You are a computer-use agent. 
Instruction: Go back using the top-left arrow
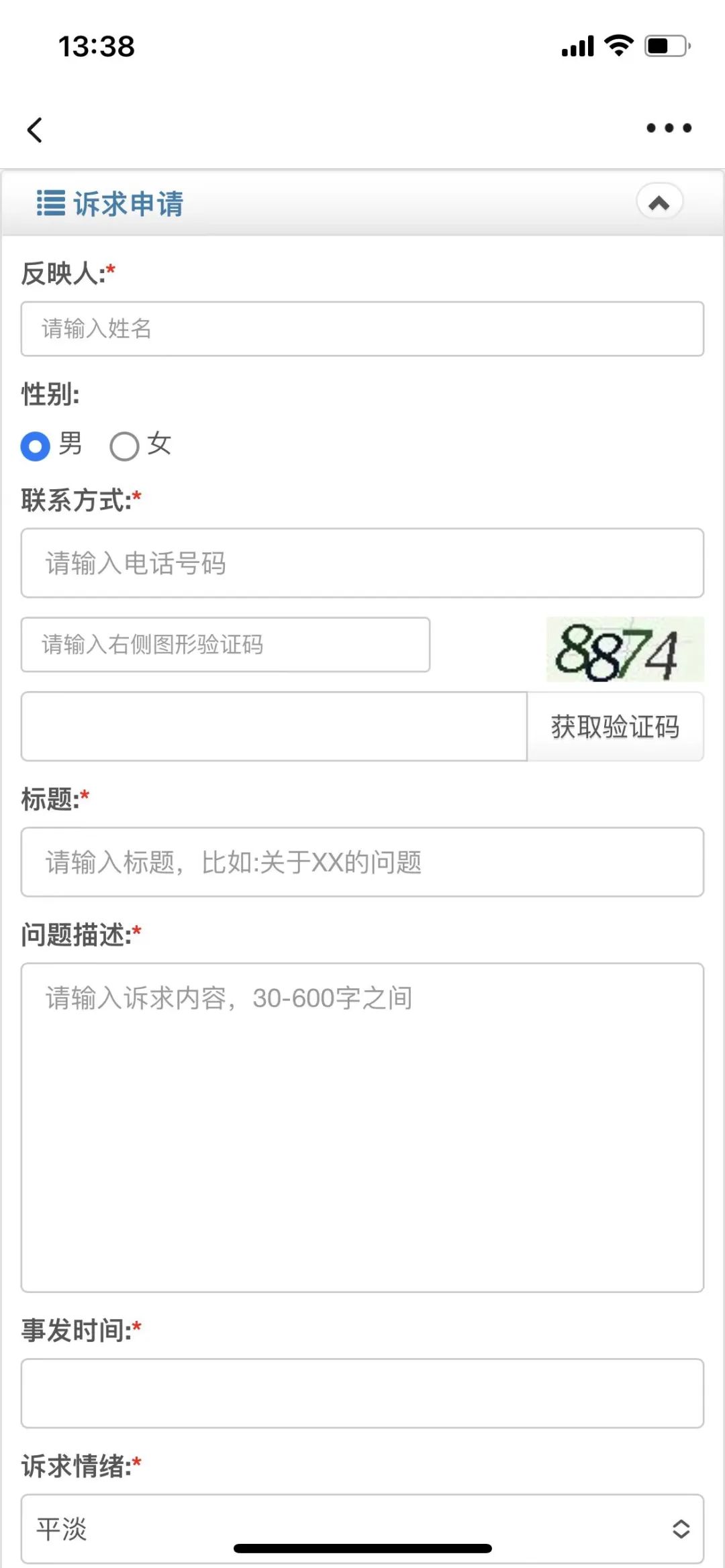(x=35, y=129)
